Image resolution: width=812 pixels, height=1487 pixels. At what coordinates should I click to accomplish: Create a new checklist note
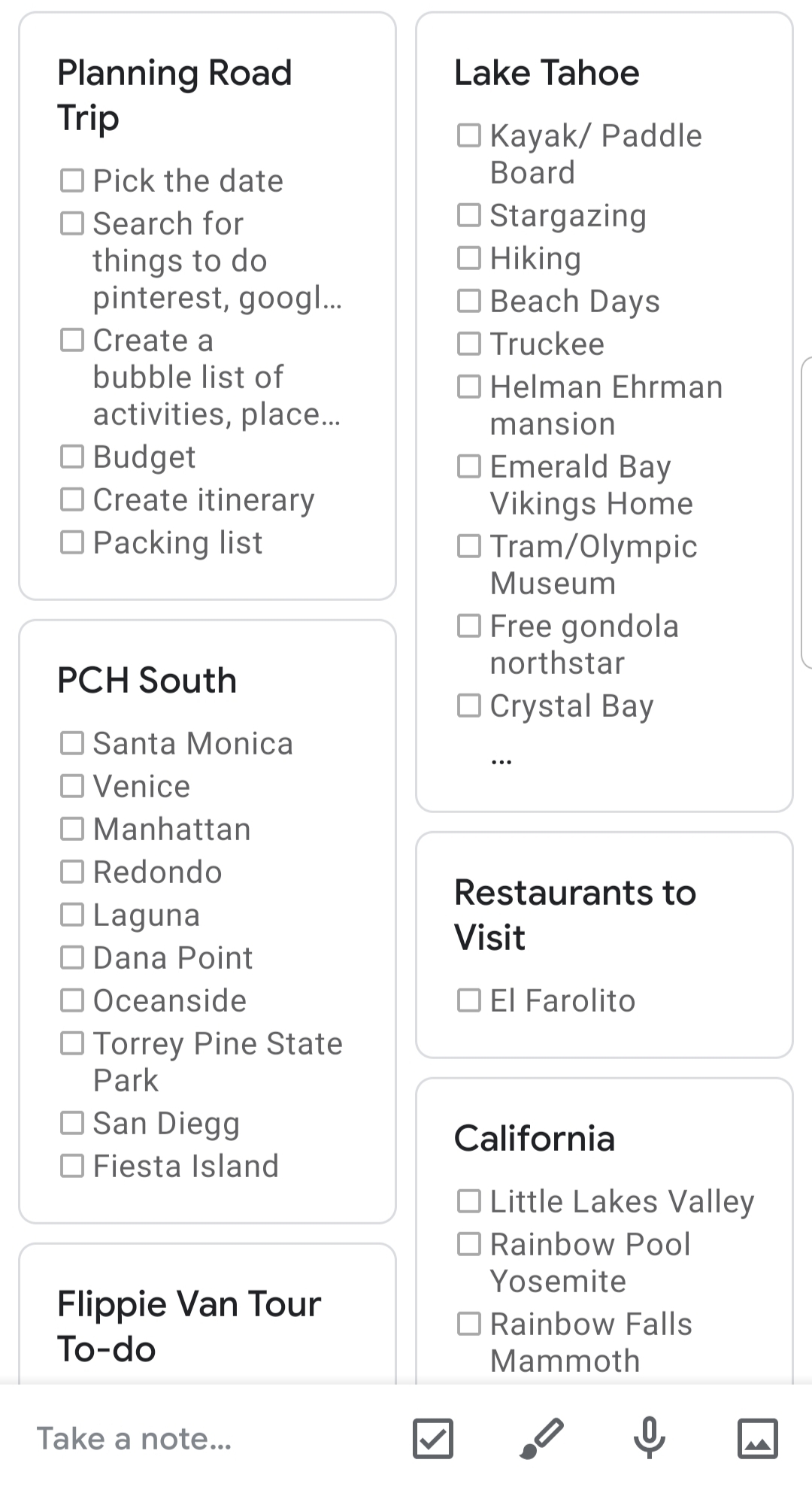[433, 1438]
